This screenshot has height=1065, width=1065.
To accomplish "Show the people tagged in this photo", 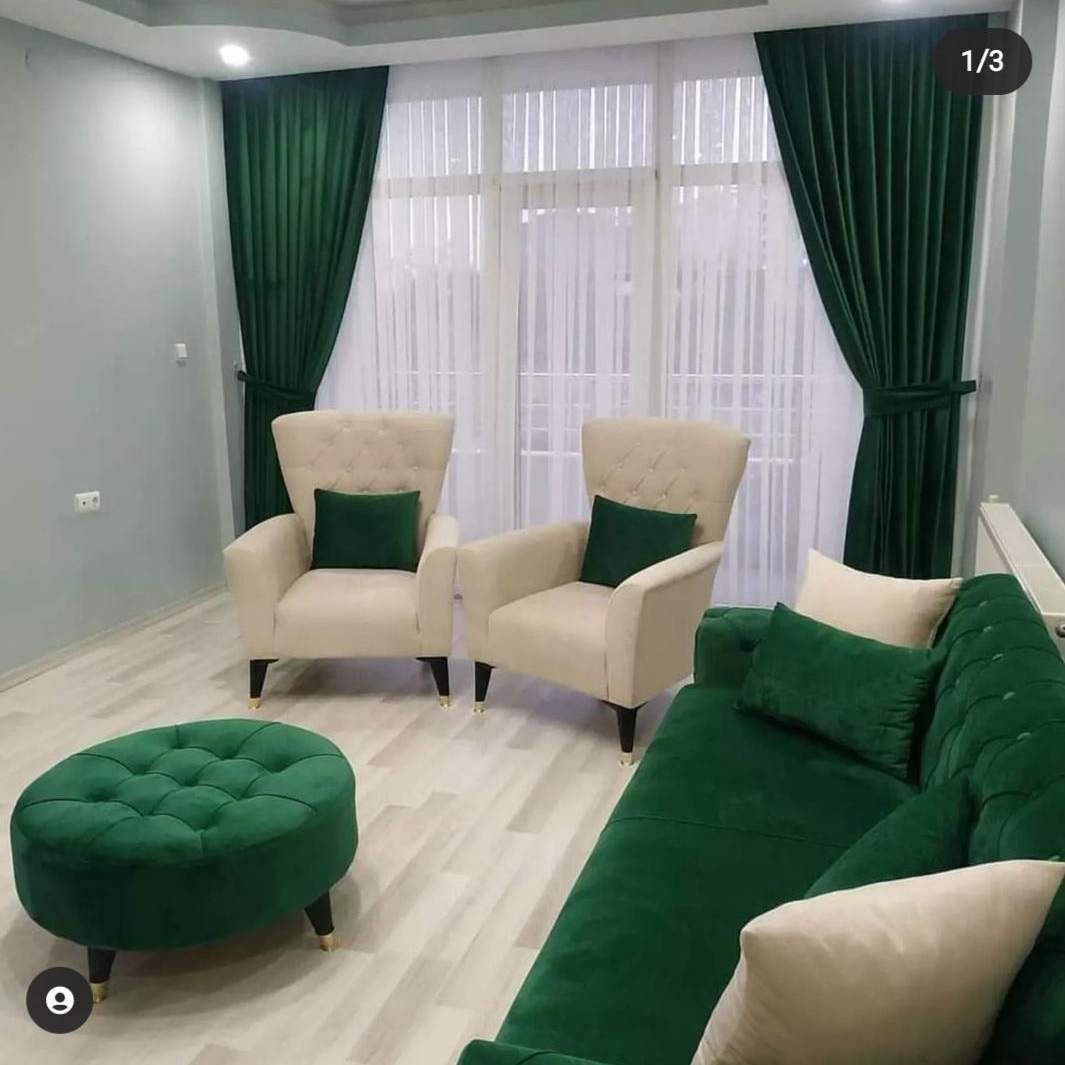I will [x=59, y=1000].
